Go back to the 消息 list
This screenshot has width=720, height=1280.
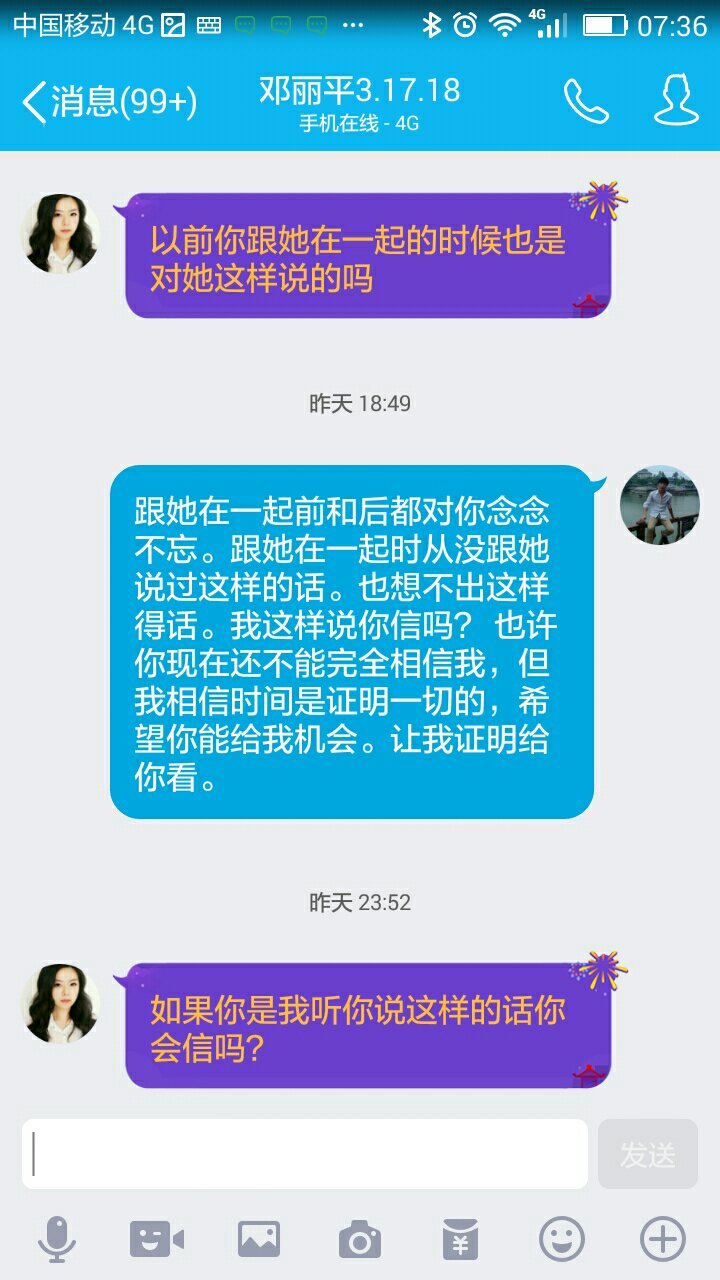pyautogui.click(x=108, y=102)
